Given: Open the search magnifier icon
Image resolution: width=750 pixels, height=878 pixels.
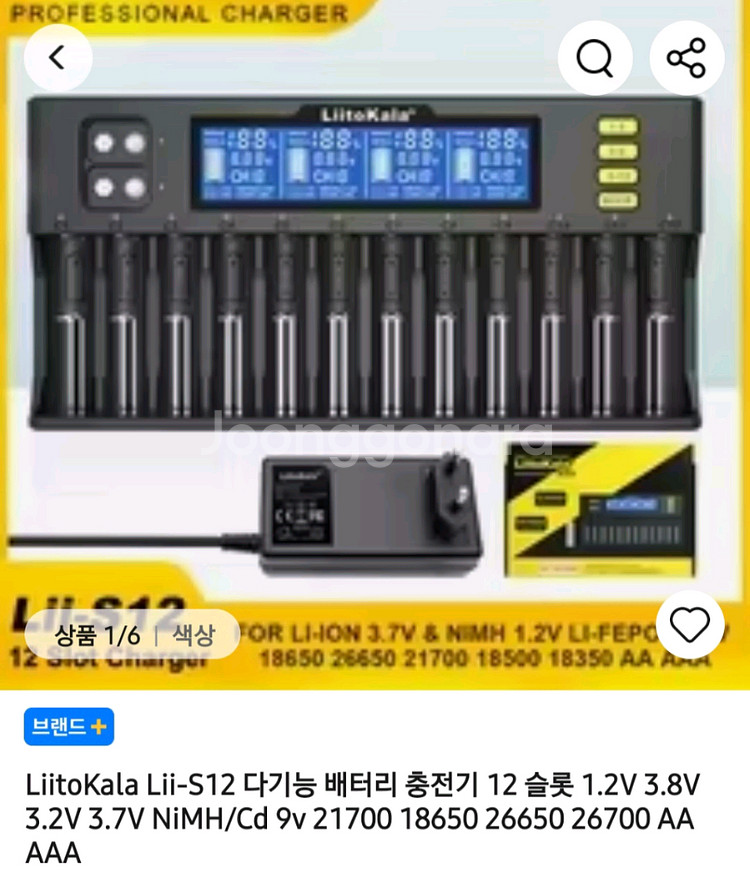Looking at the screenshot, I should pos(595,57).
